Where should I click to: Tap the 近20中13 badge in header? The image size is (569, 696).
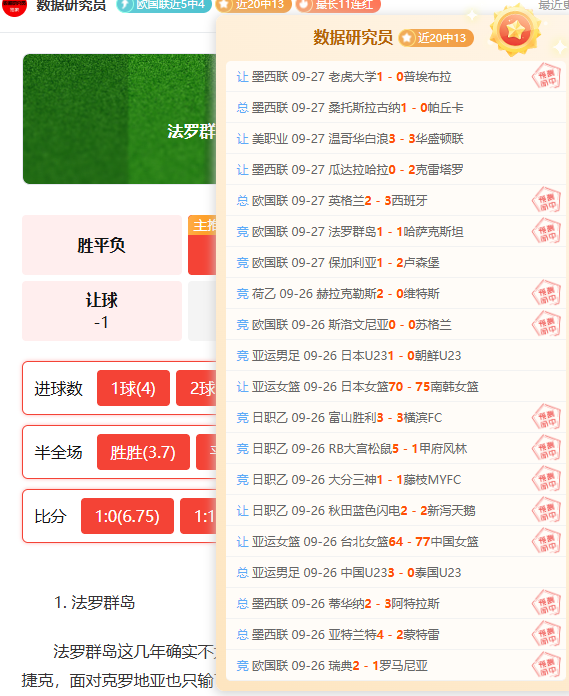pos(253,5)
